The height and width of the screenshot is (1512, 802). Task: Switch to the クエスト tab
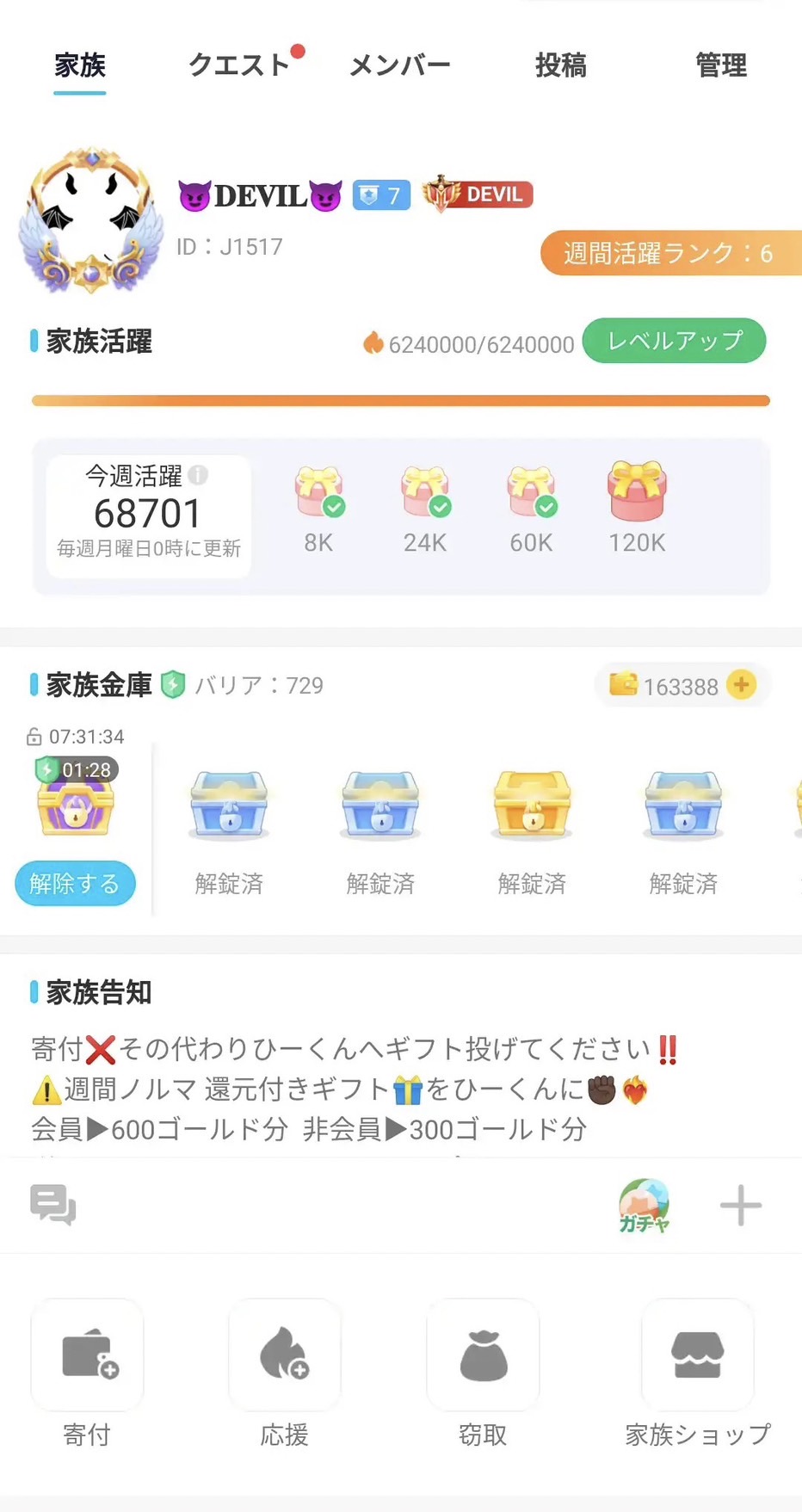(239, 65)
